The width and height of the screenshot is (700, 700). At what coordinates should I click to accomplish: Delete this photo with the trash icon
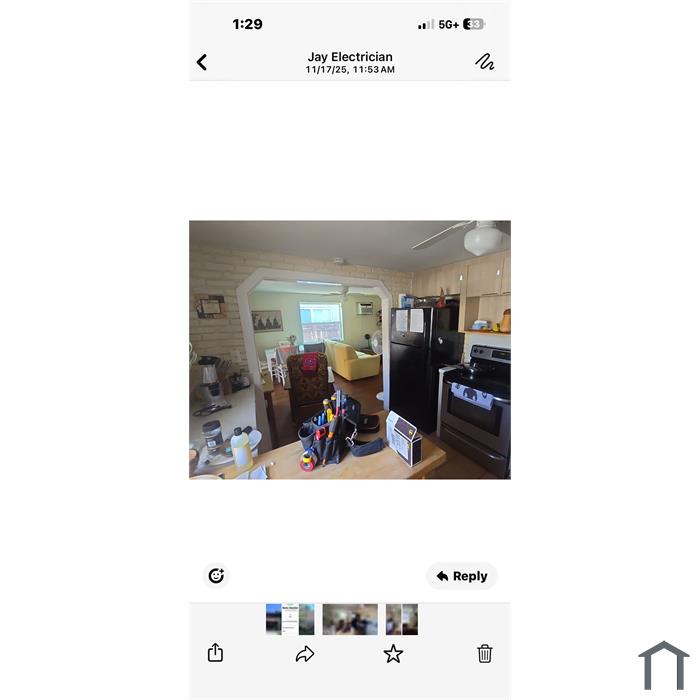(485, 654)
